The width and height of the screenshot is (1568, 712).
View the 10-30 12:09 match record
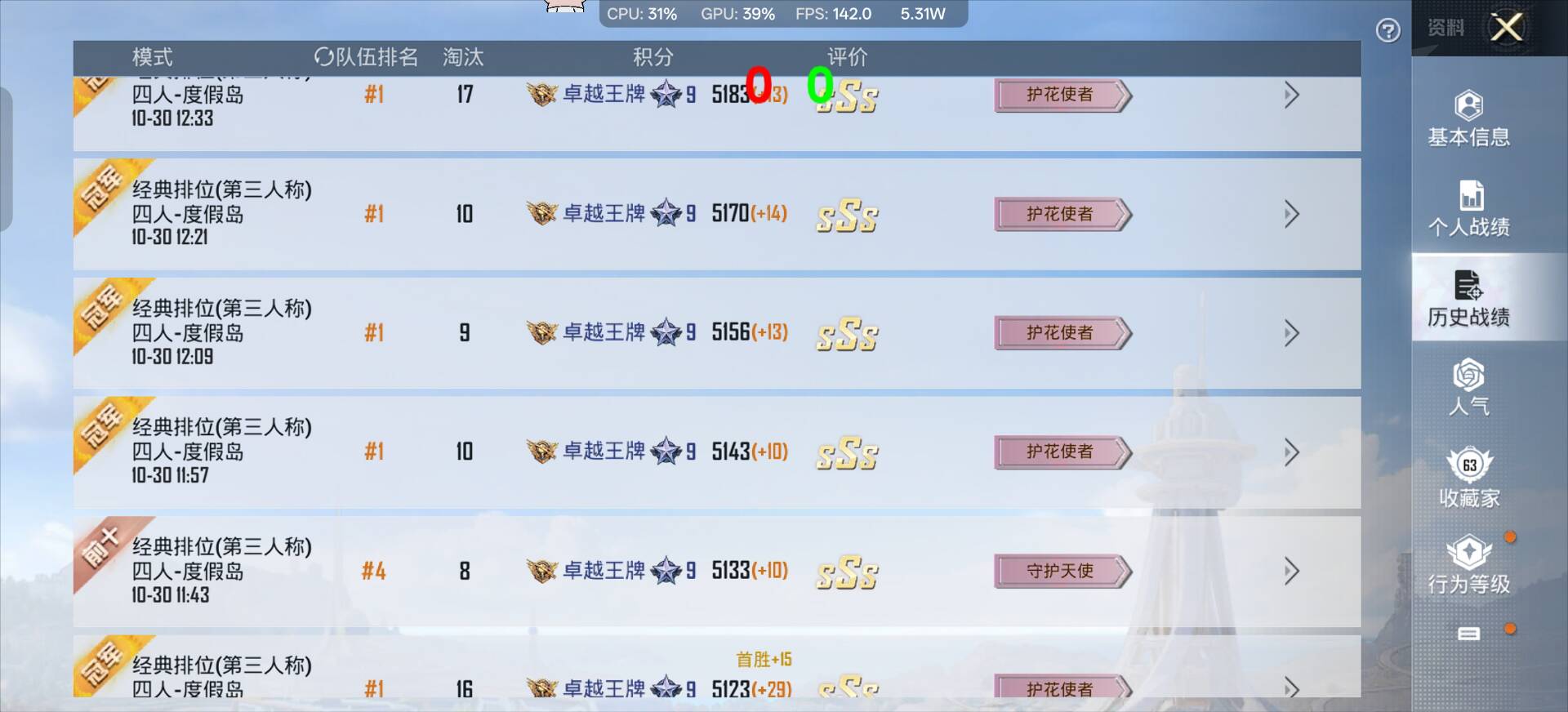tap(1290, 333)
